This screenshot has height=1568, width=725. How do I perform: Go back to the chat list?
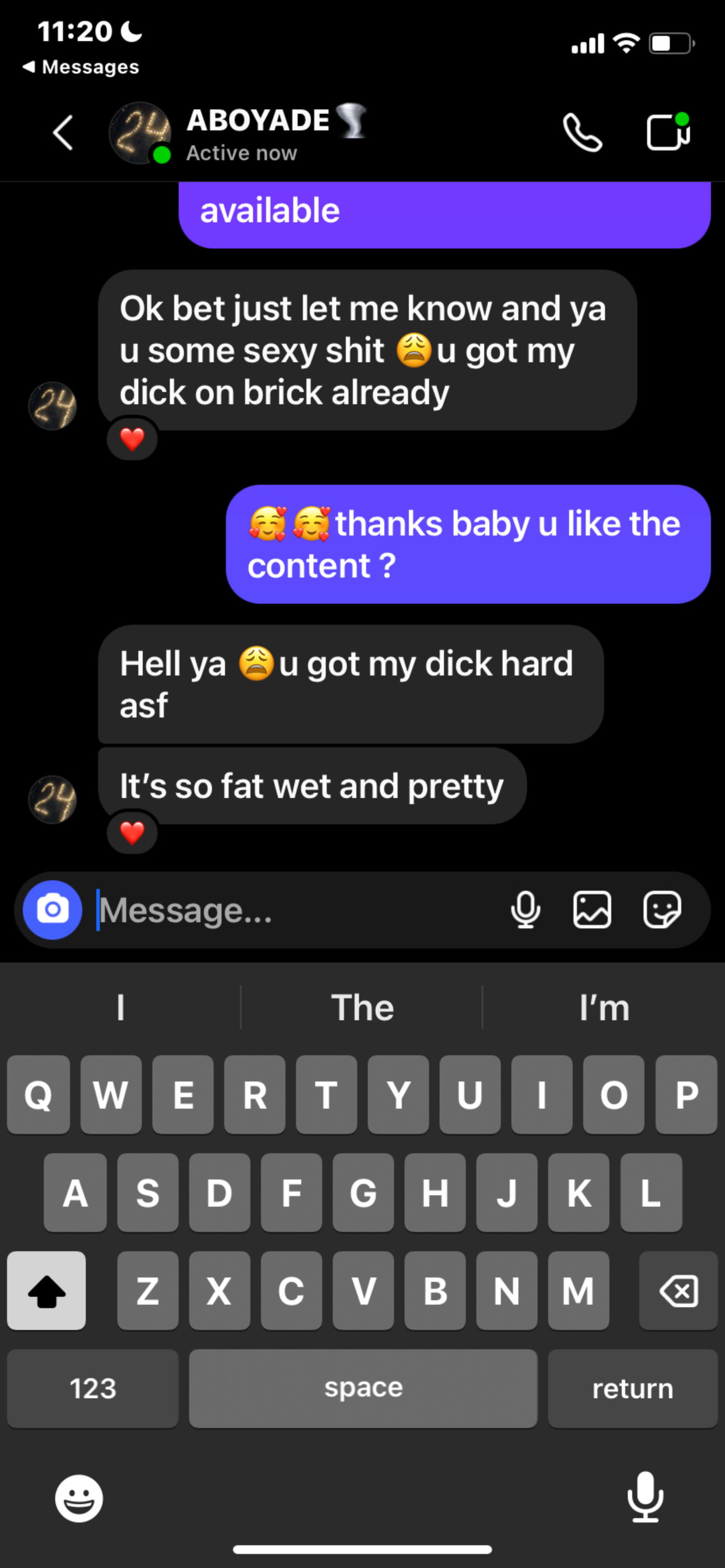63,132
